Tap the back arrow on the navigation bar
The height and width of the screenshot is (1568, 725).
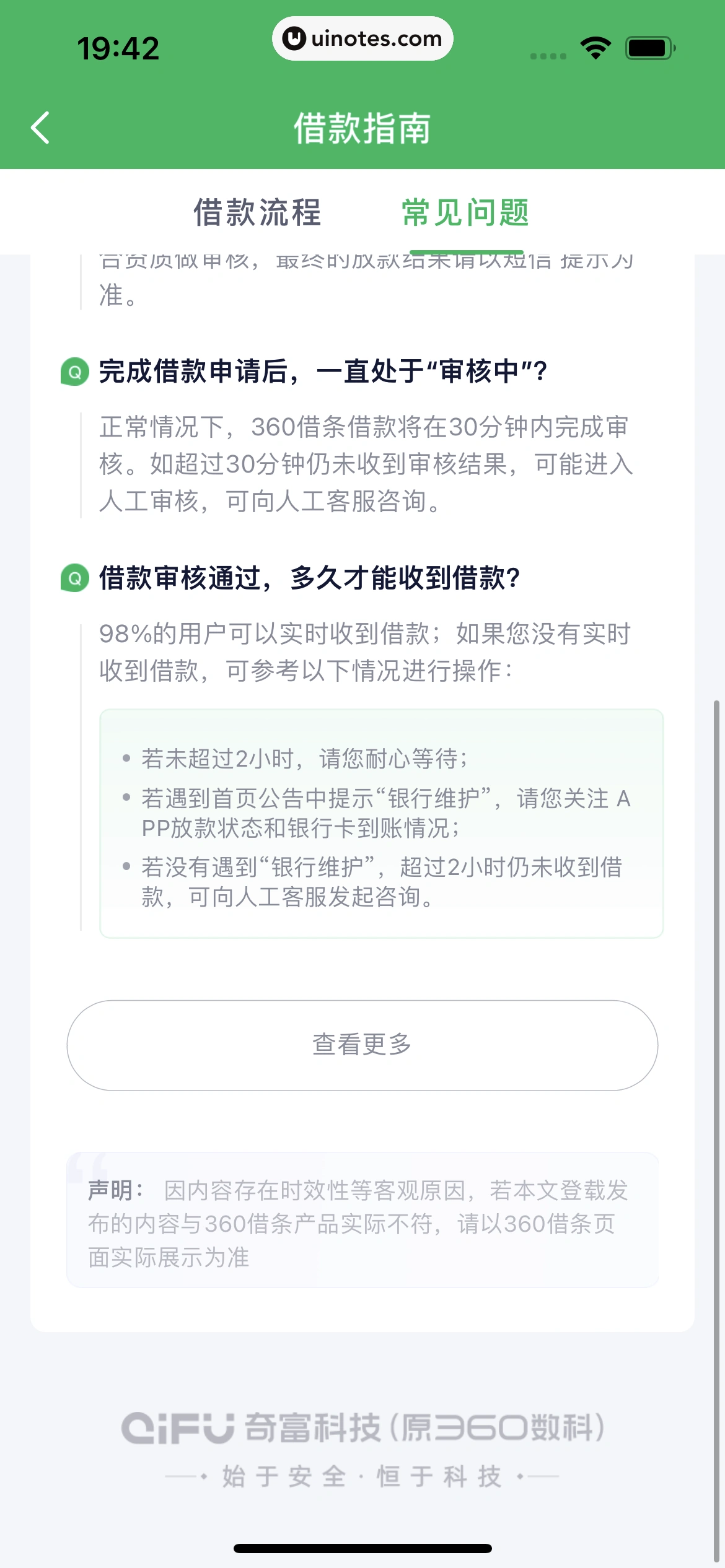coord(40,128)
